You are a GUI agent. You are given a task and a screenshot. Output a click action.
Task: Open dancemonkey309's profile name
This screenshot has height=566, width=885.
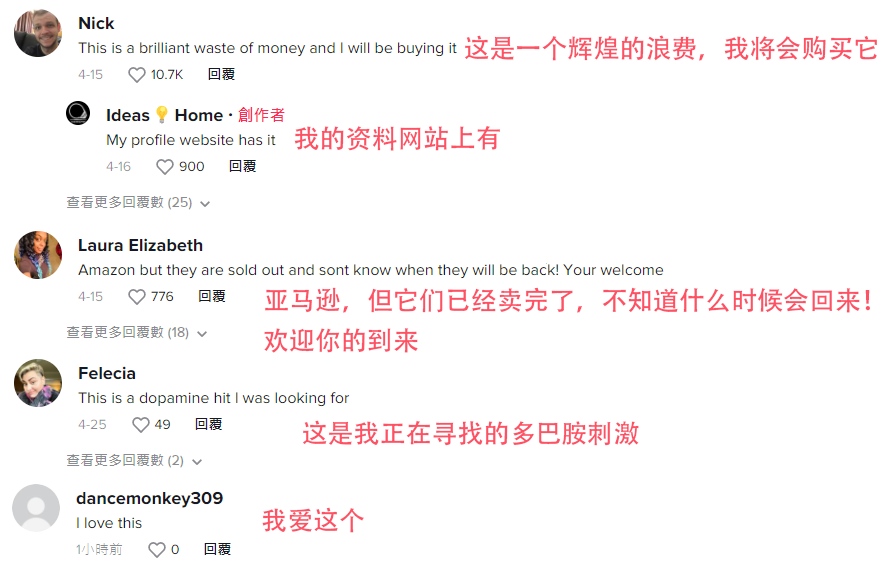[149, 499]
